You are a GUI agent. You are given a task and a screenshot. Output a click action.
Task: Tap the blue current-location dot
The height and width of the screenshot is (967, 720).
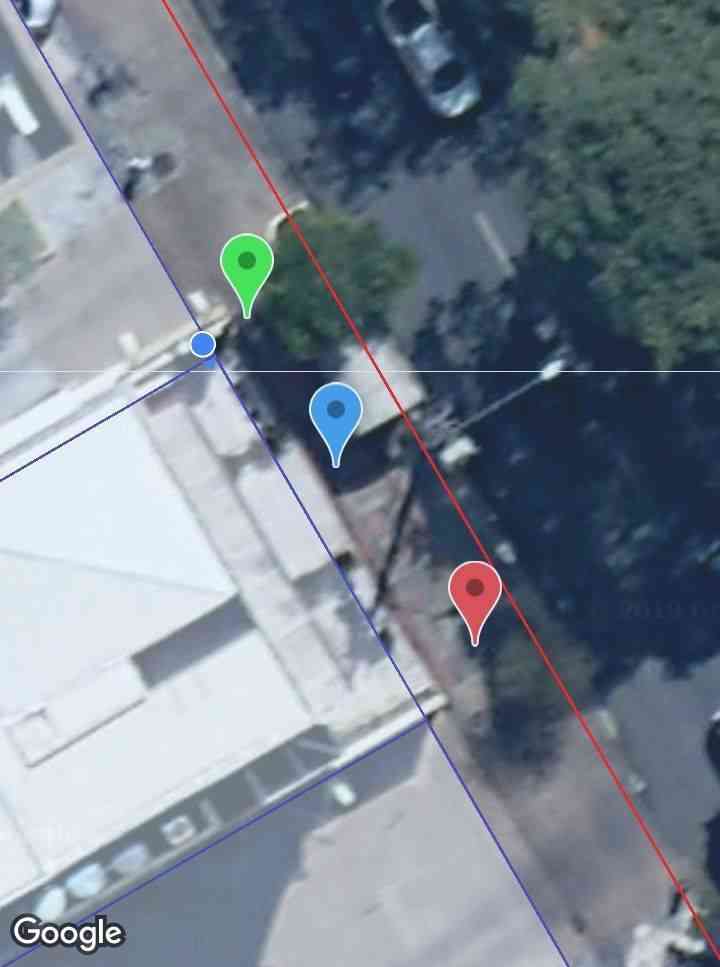tap(203, 345)
